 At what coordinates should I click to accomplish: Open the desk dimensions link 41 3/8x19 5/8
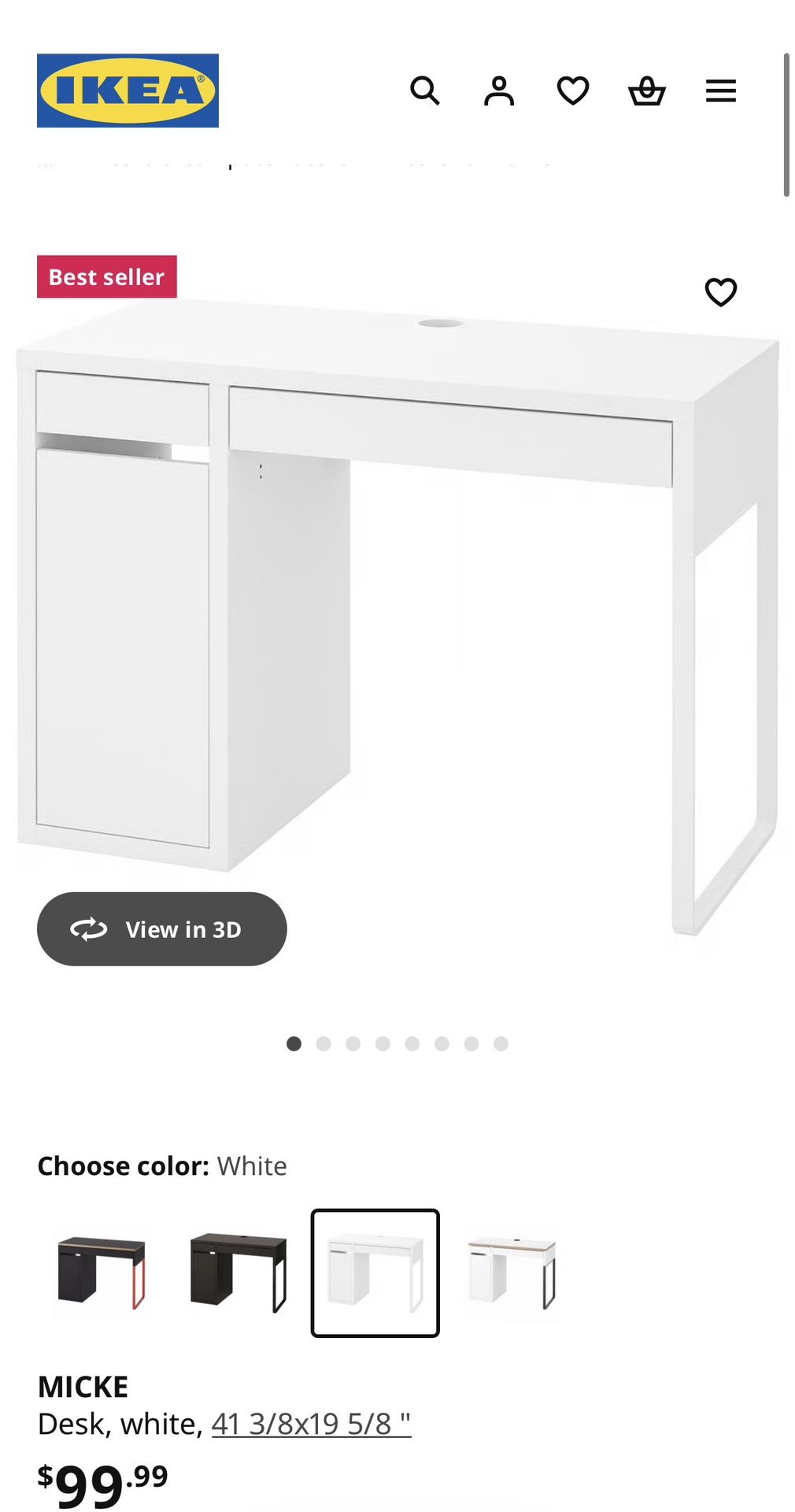coord(309,1423)
